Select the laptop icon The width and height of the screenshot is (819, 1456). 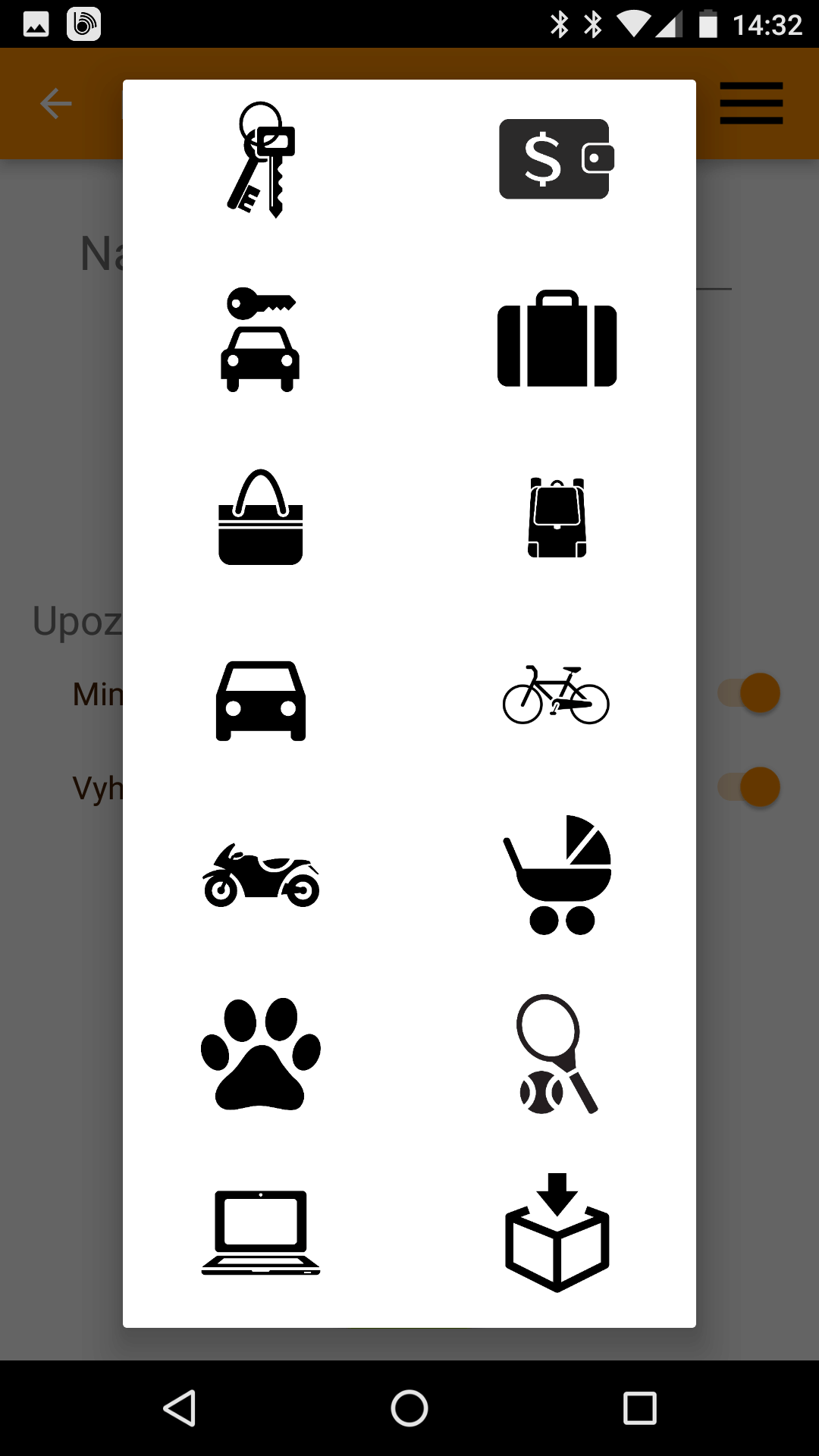[x=261, y=1233]
